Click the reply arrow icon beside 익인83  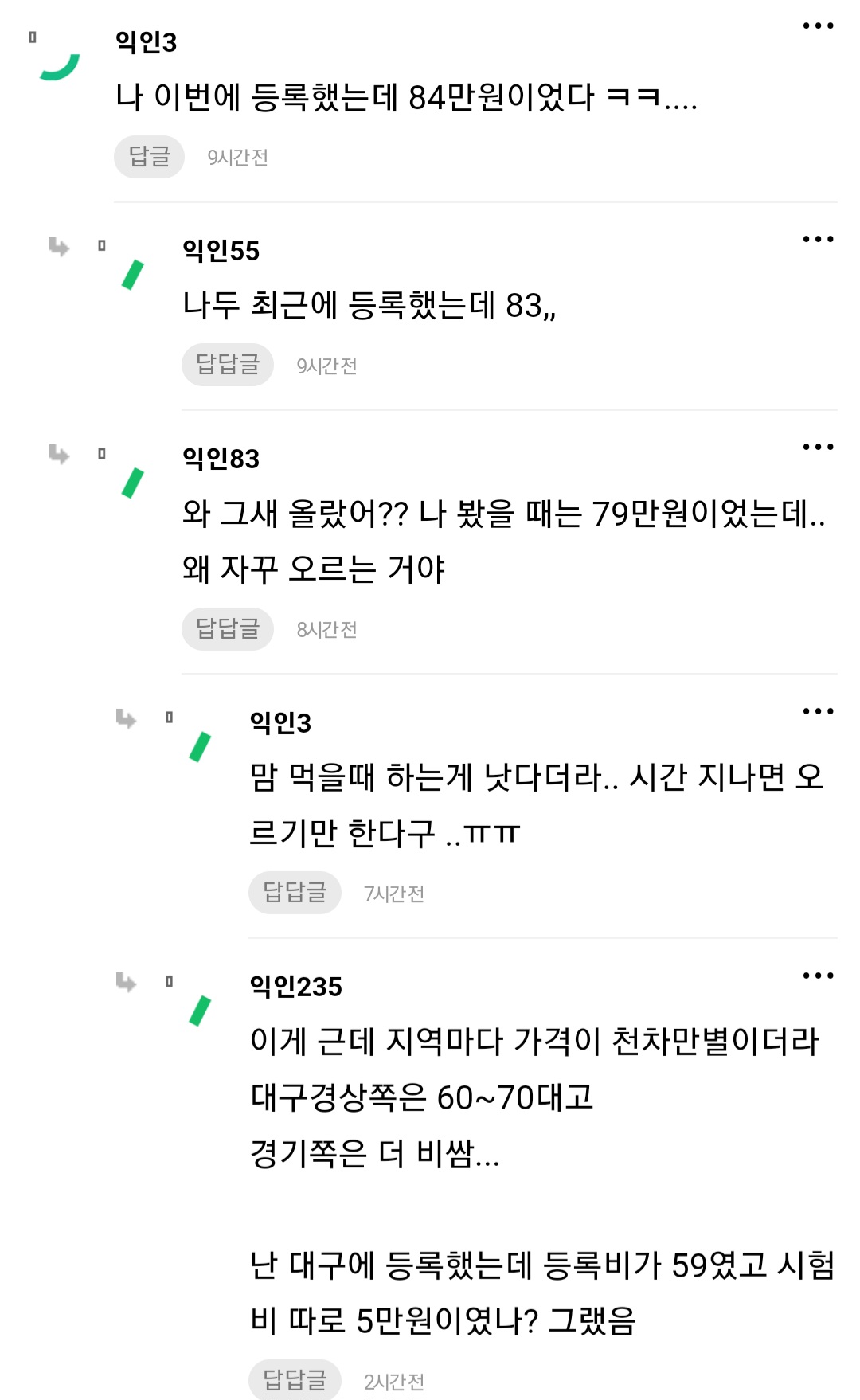pyautogui.click(x=57, y=456)
